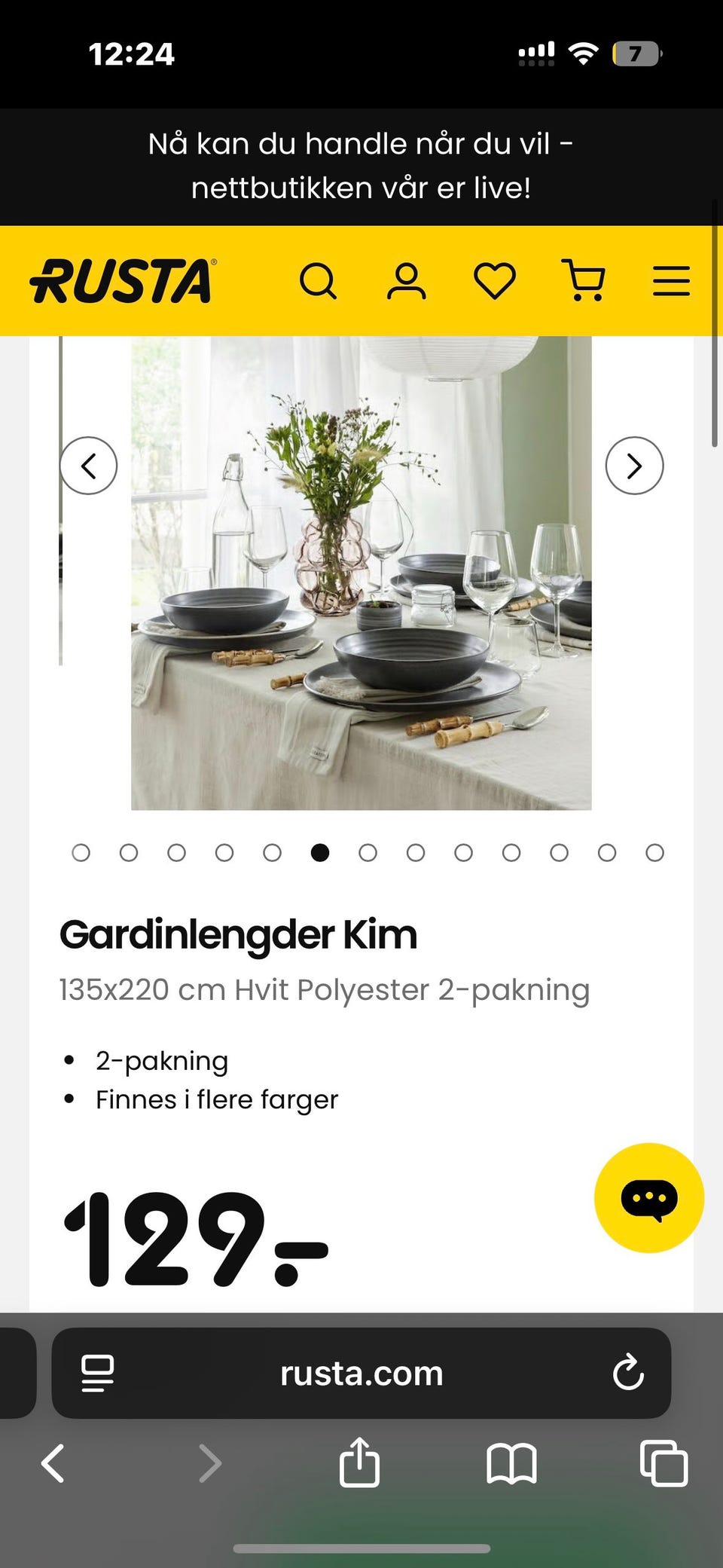Open the search icon in the header
Viewport: 723px width, 1568px height.
318,282
